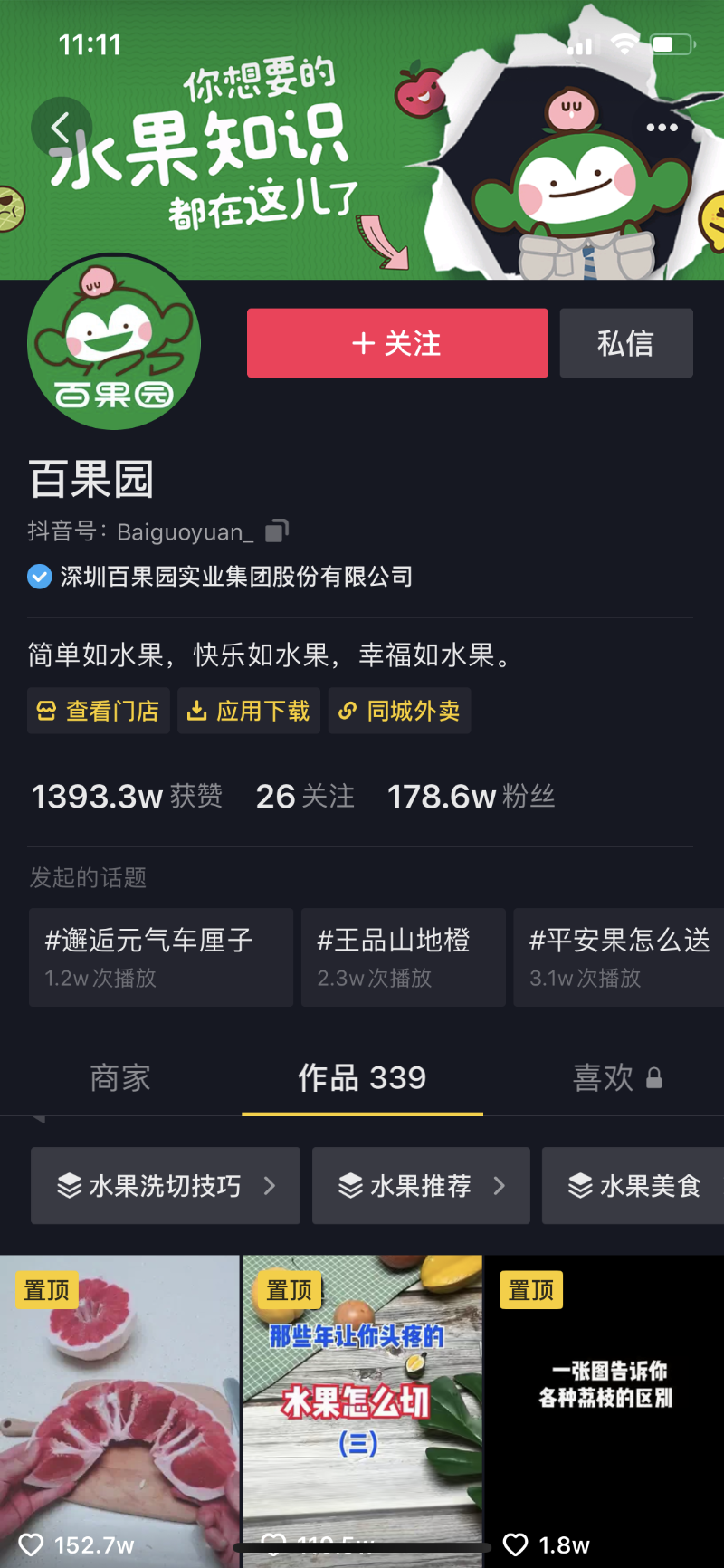Open the 查看门店 store link
This screenshot has width=724, height=1568.
pyautogui.click(x=99, y=712)
